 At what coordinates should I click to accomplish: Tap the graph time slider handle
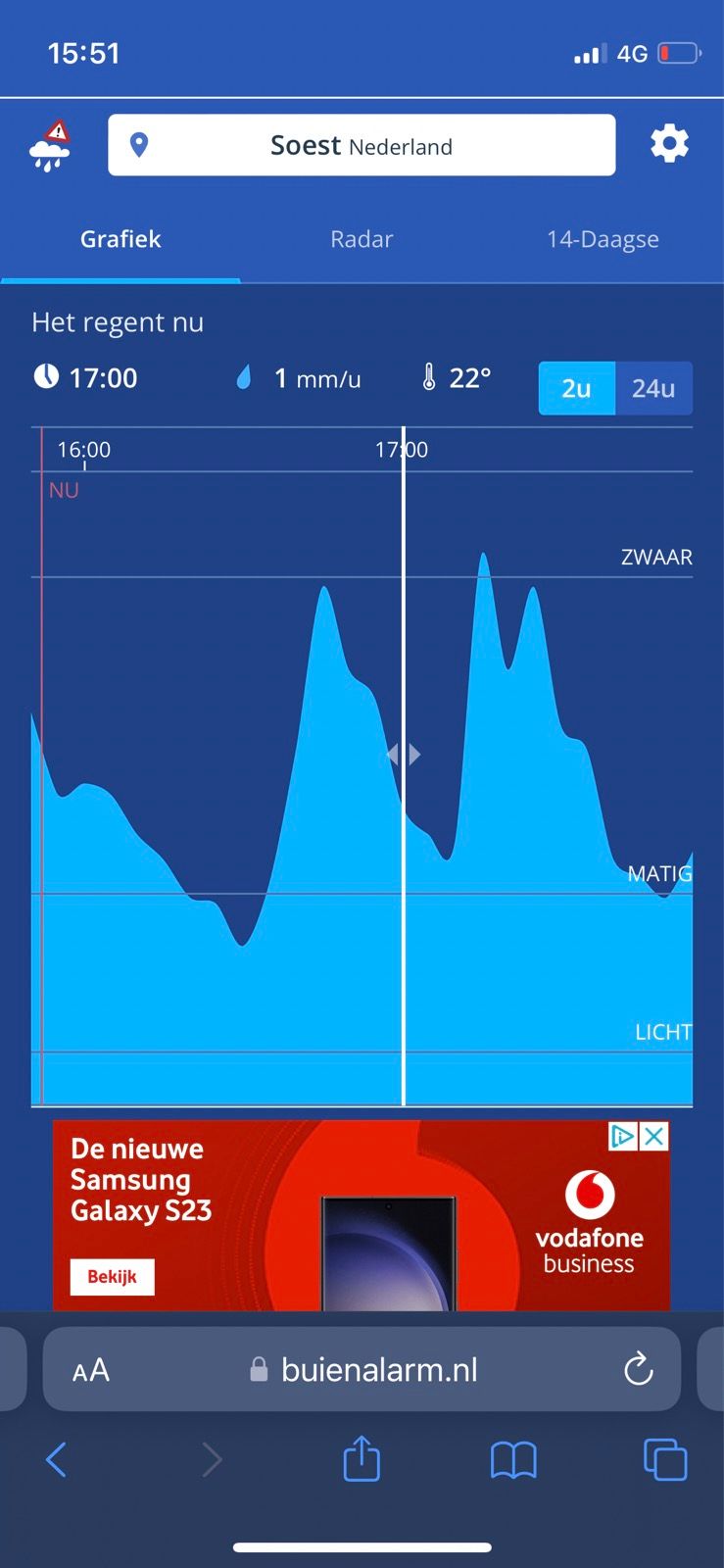pos(404,754)
